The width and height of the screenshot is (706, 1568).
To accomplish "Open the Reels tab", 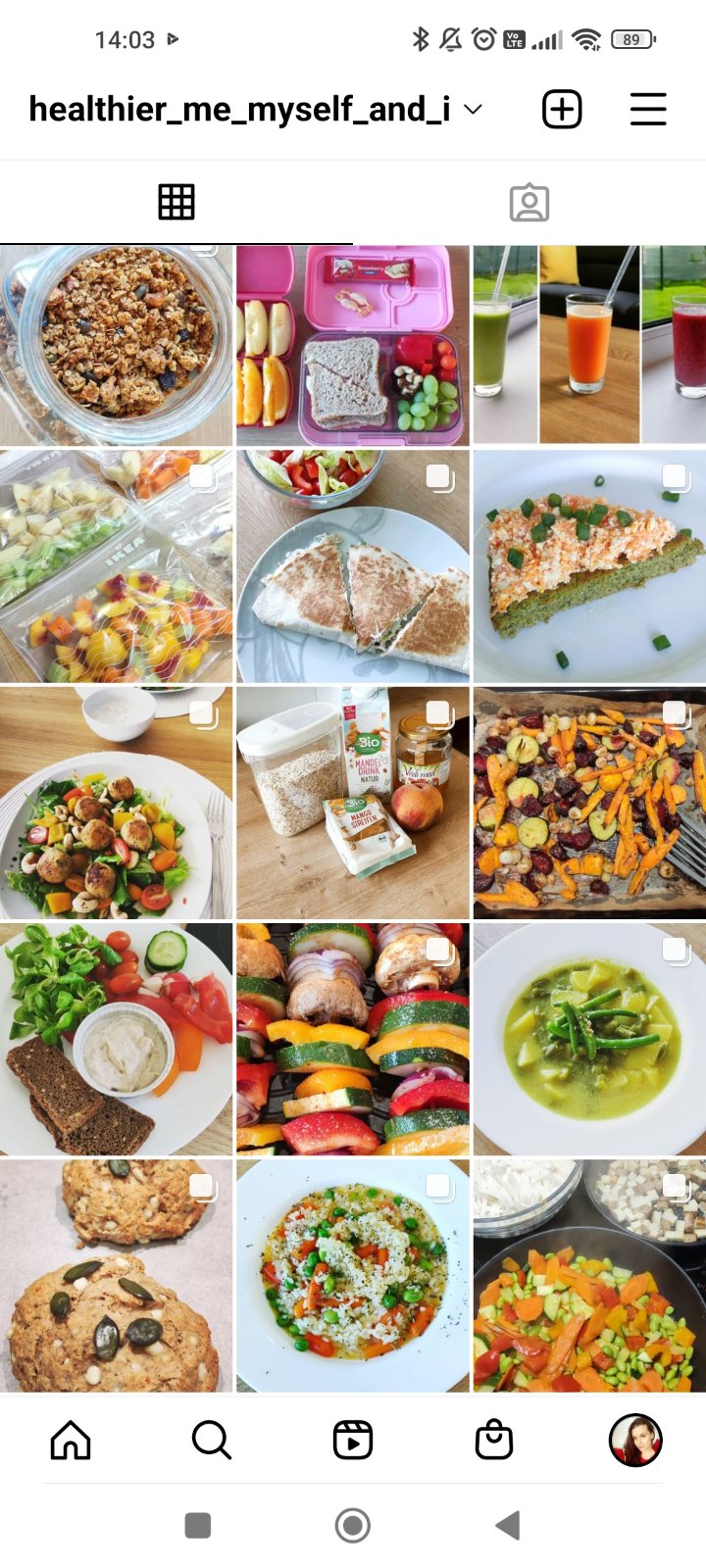I will point(353,1440).
